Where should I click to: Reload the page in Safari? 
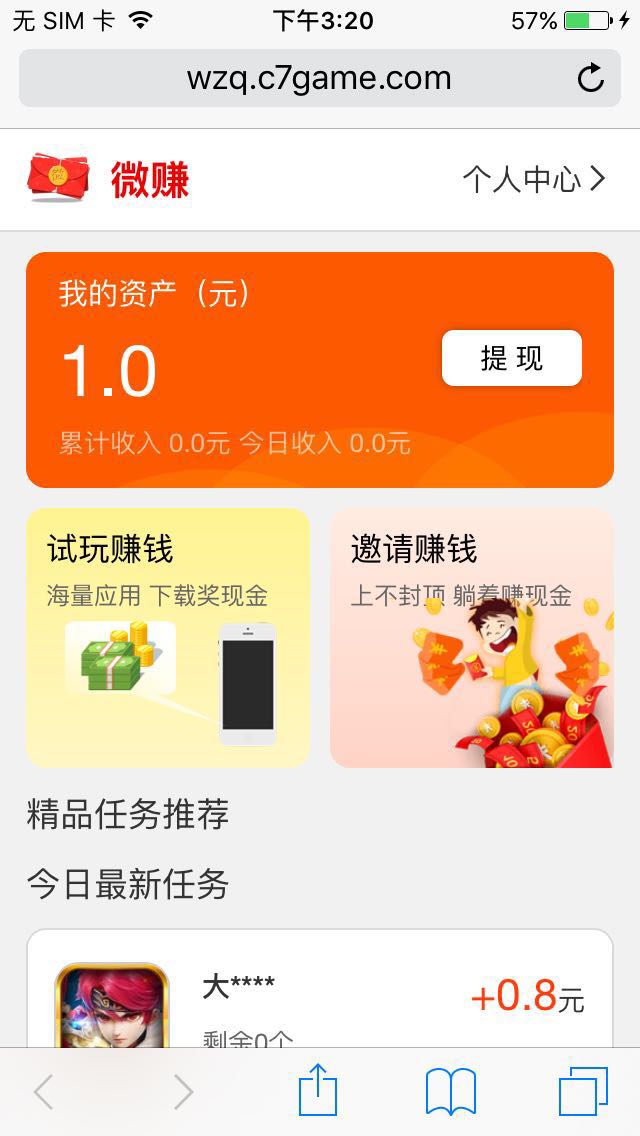coord(591,78)
